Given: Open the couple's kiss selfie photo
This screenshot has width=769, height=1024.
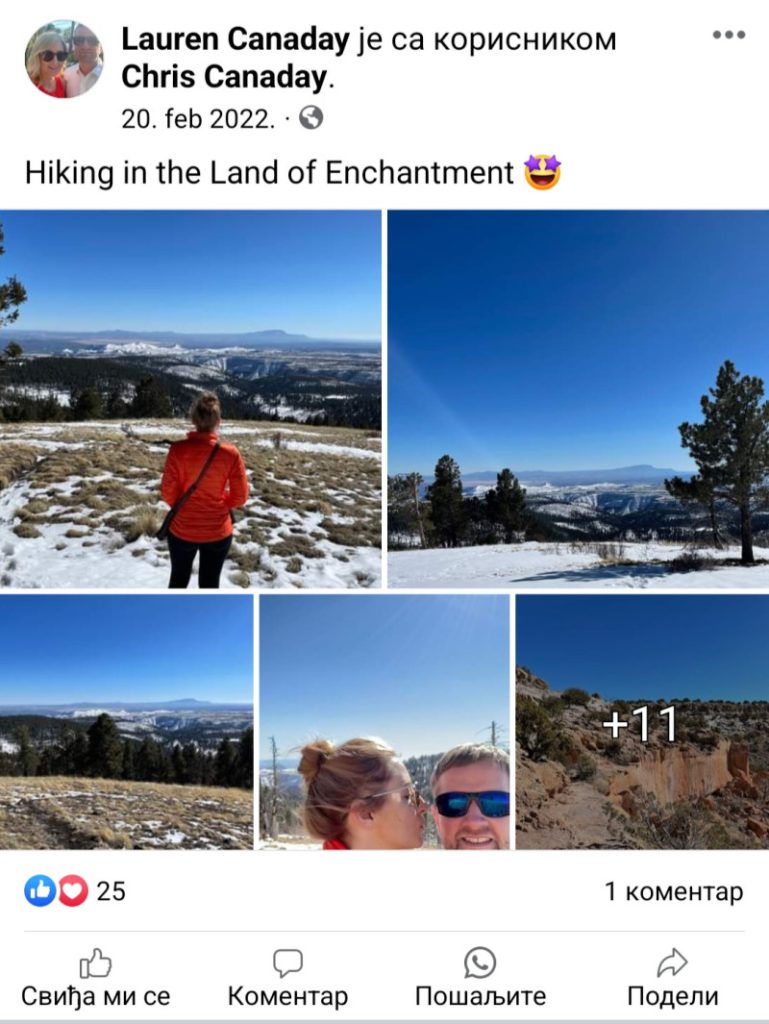Looking at the screenshot, I should tap(384, 721).
